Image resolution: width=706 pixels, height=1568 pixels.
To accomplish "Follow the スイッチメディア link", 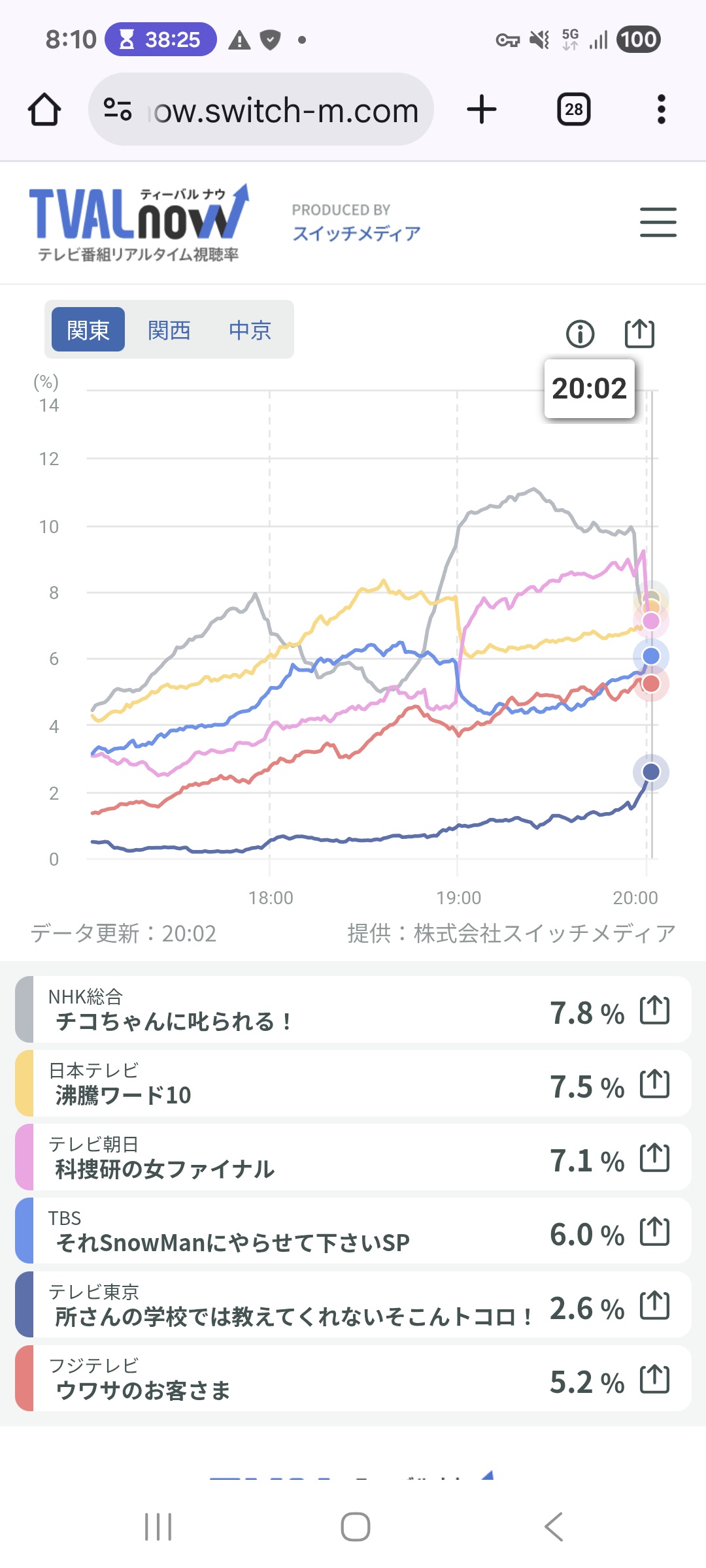I will (356, 233).
